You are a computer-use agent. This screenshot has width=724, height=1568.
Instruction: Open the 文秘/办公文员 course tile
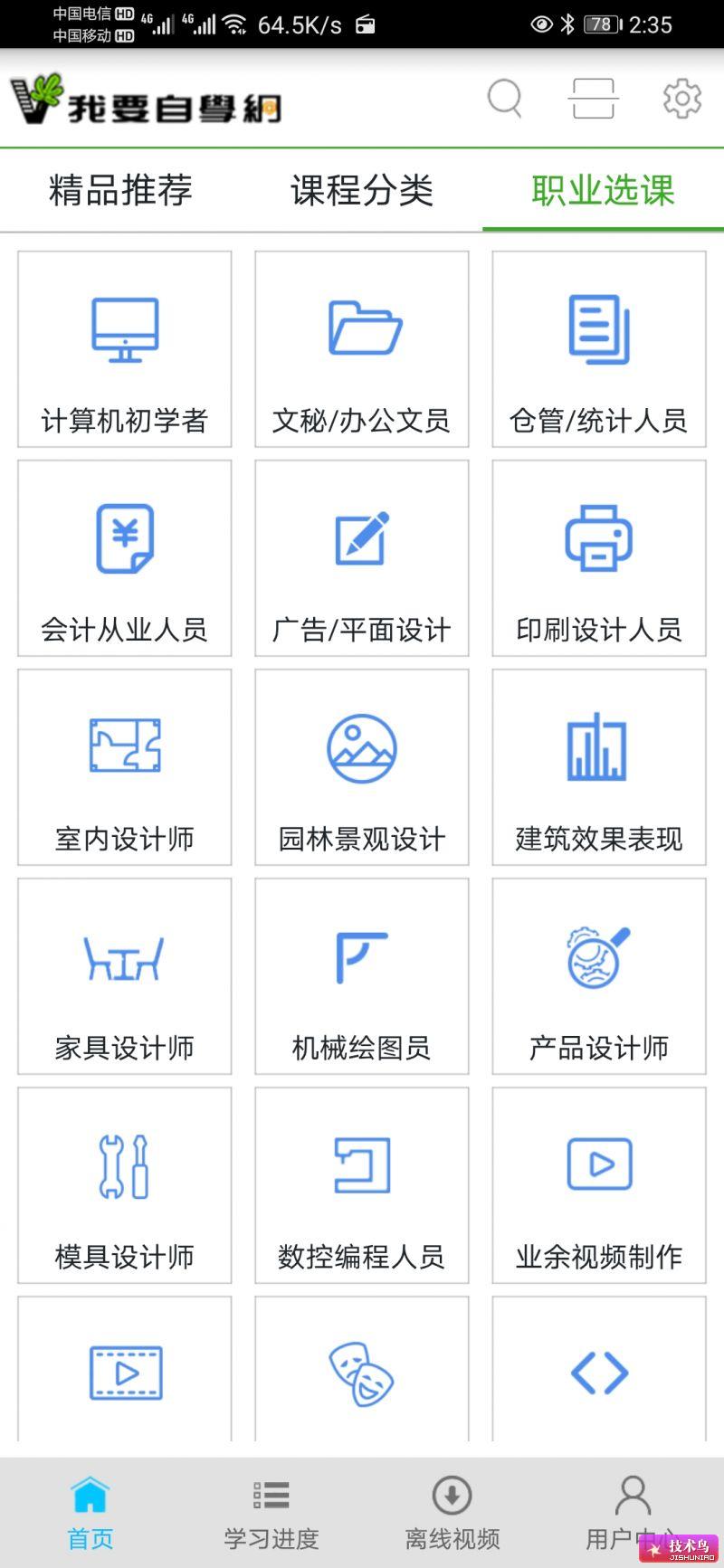[362, 349]
